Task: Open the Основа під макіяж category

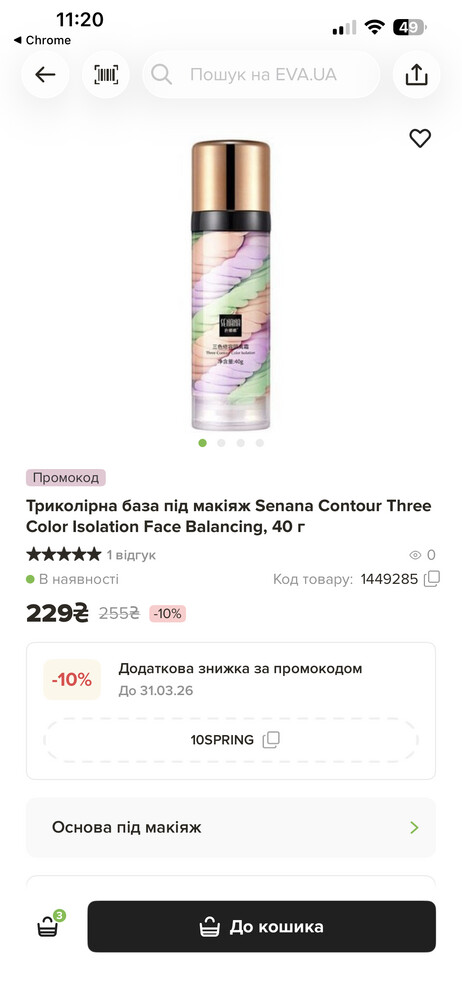Action: 231,827
